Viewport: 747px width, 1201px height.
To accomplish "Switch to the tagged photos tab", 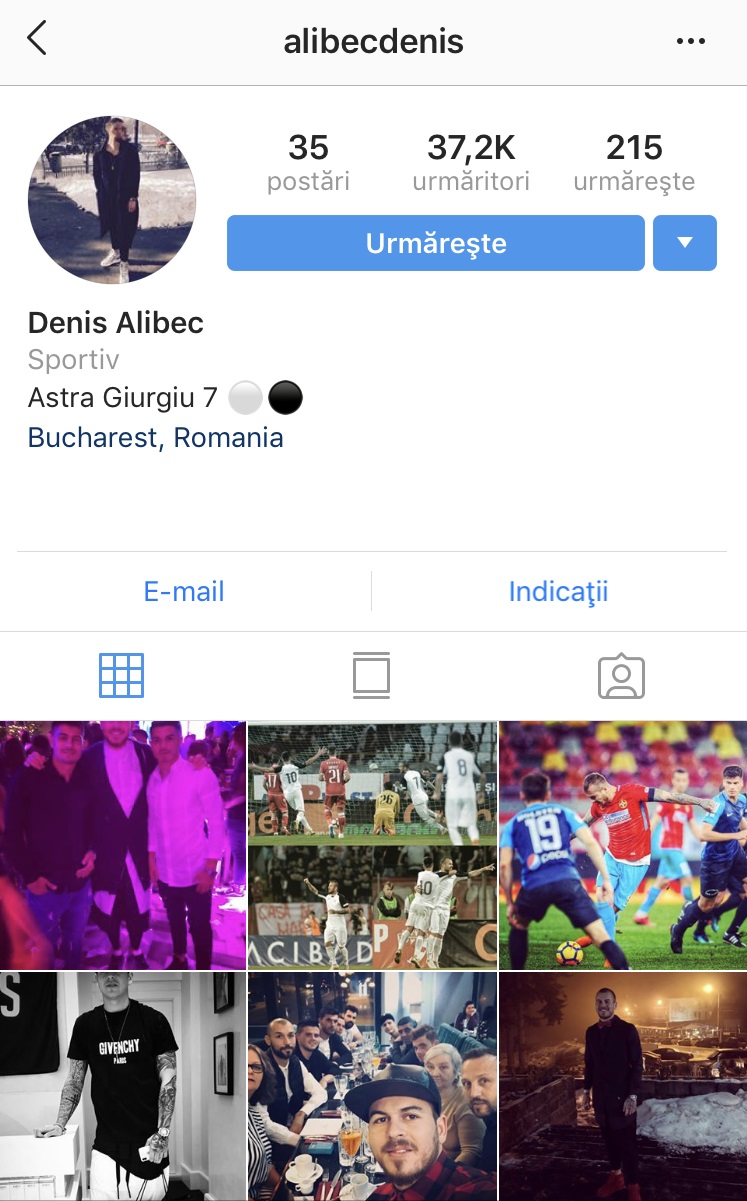I will (x=621, y=677).
